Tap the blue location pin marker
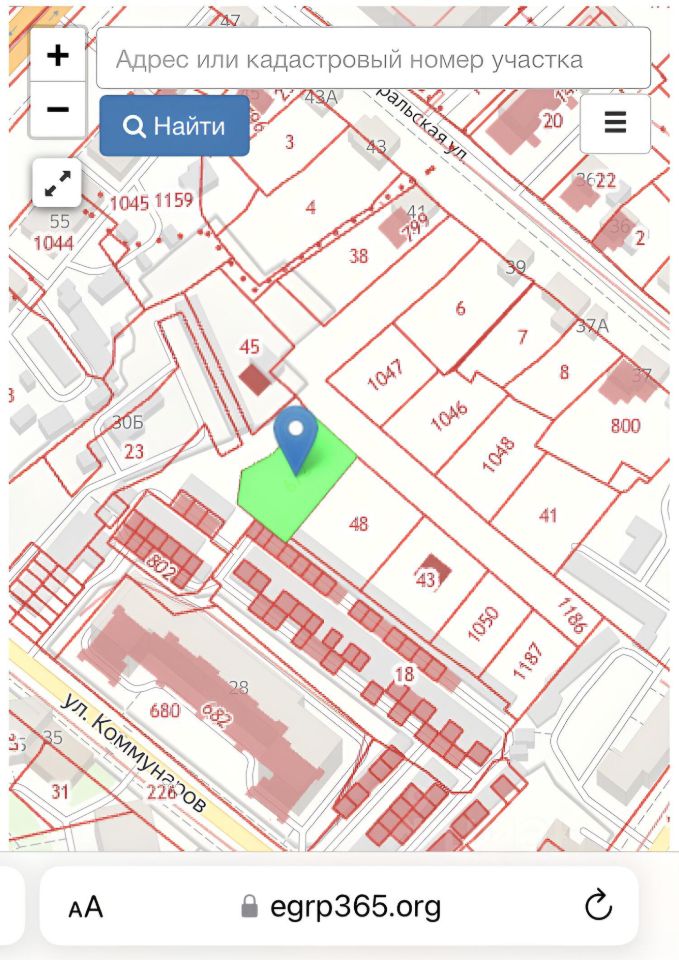The height and width of the screenshot is (960, 679). pyautogui.click(x=296, y=436)
